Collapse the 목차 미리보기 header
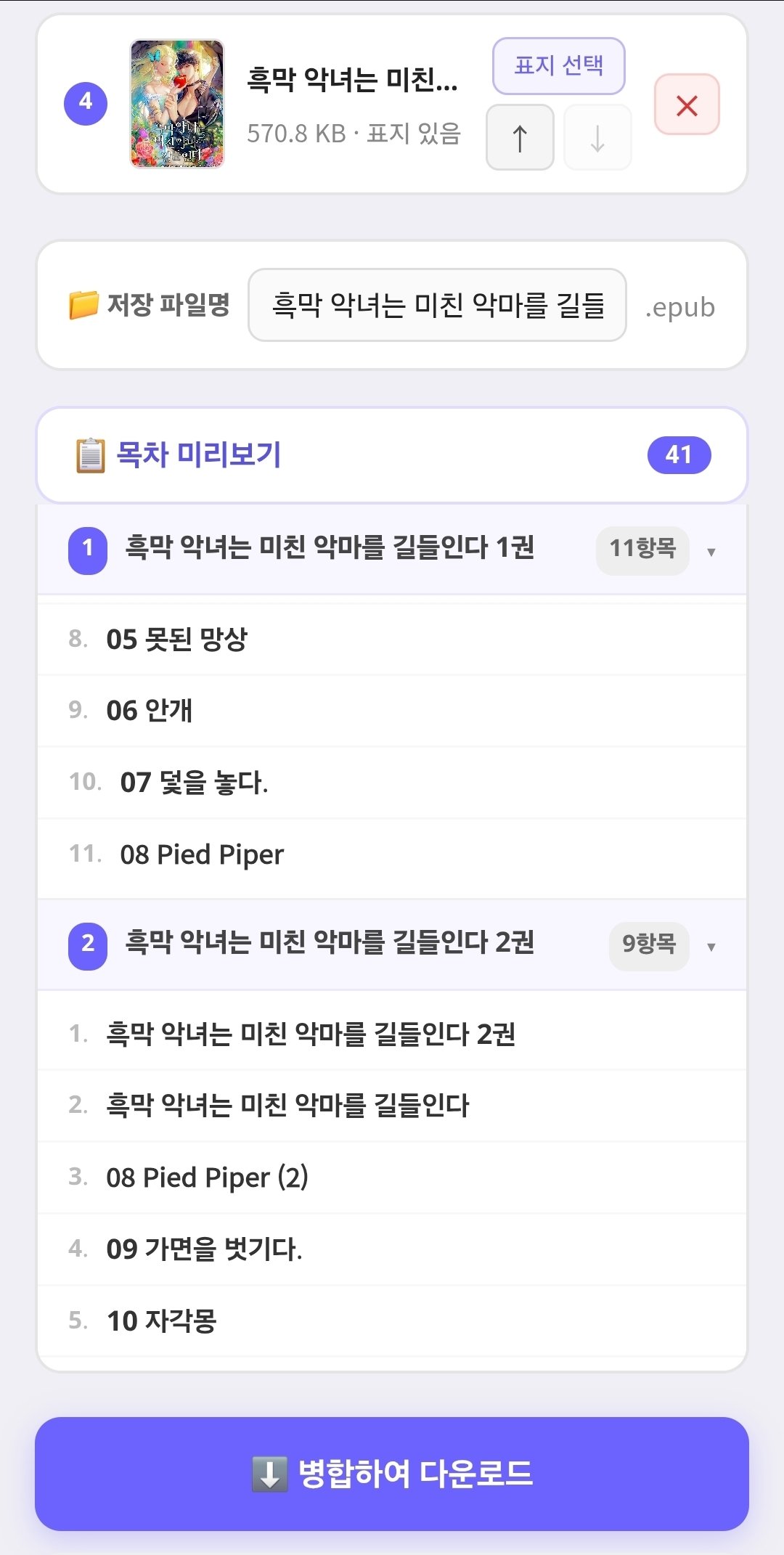Screen dimensions: 784x1555 (x=392, y=455)
